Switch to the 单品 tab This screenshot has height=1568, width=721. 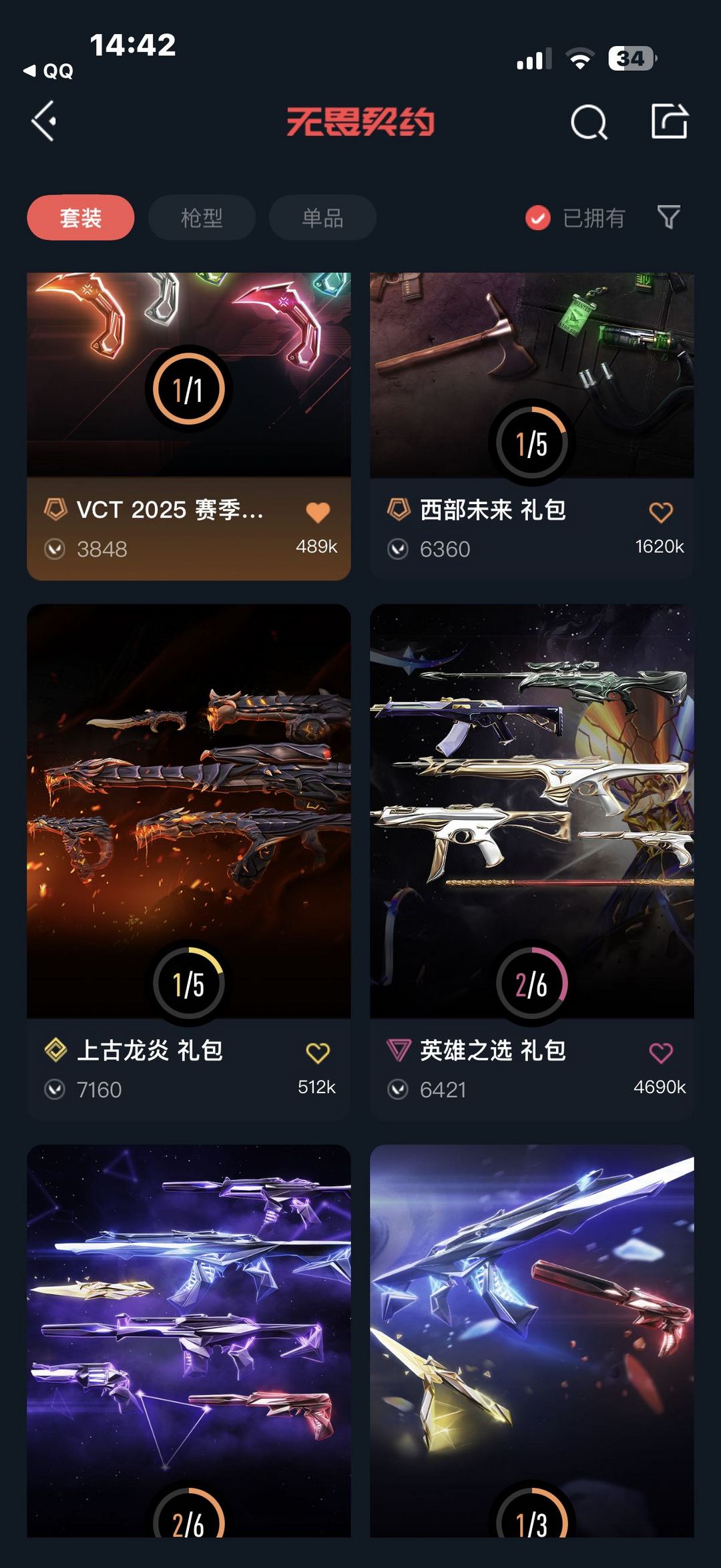point(322,218)
